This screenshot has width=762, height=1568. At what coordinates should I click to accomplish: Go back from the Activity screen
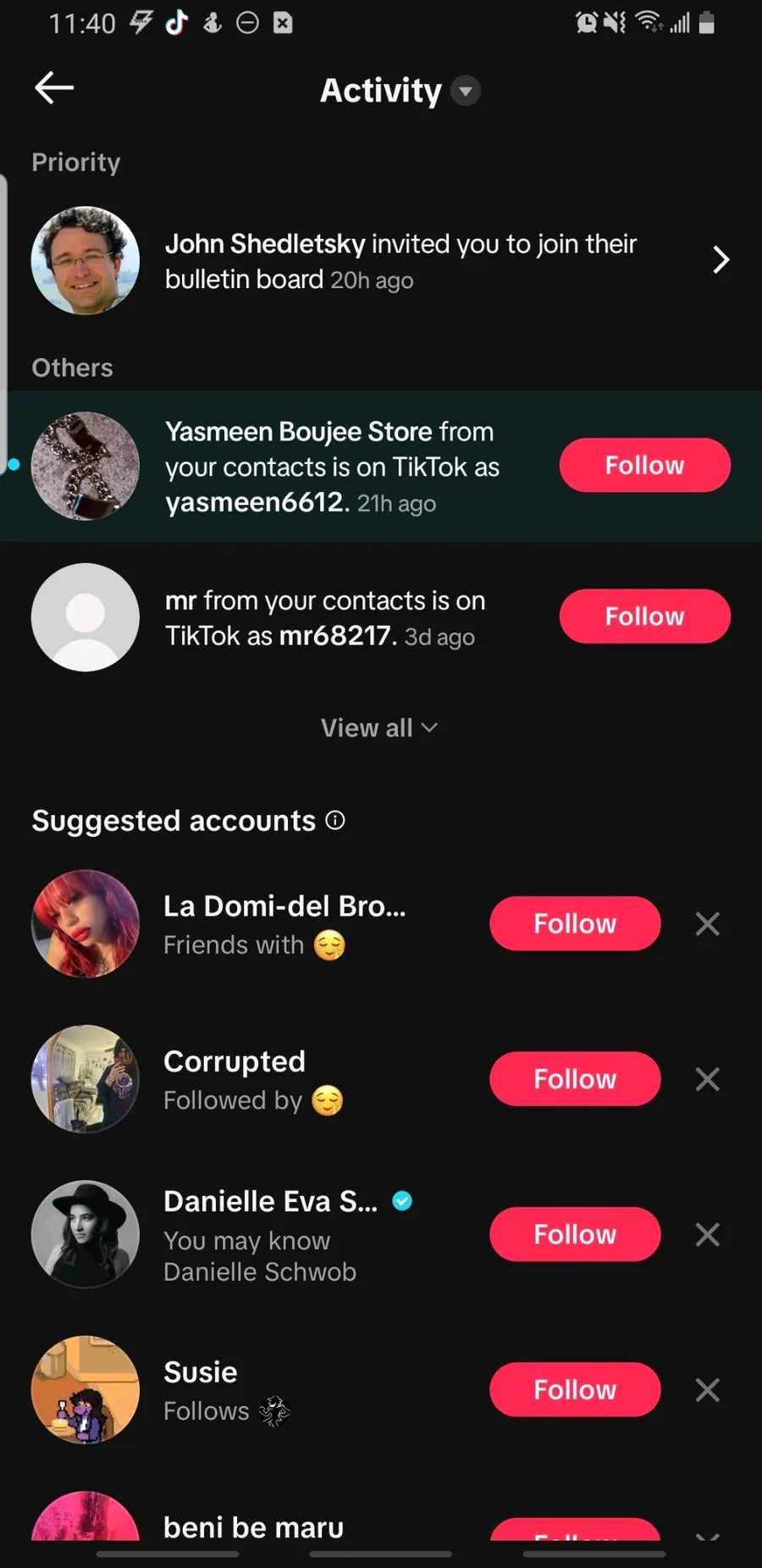click(x=54, y=88)
